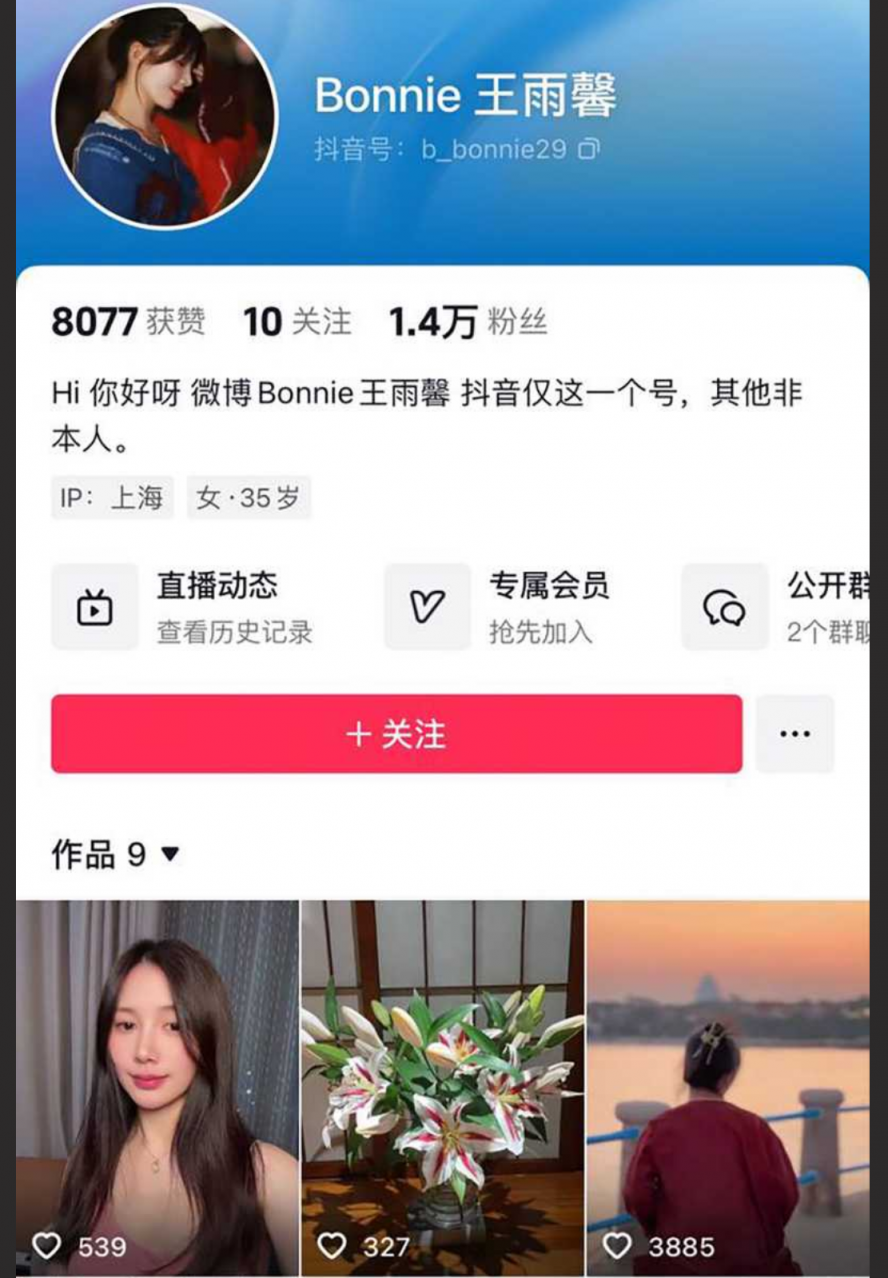Open the profile avatar photo
888x1278 pixels.
(164, 115)
